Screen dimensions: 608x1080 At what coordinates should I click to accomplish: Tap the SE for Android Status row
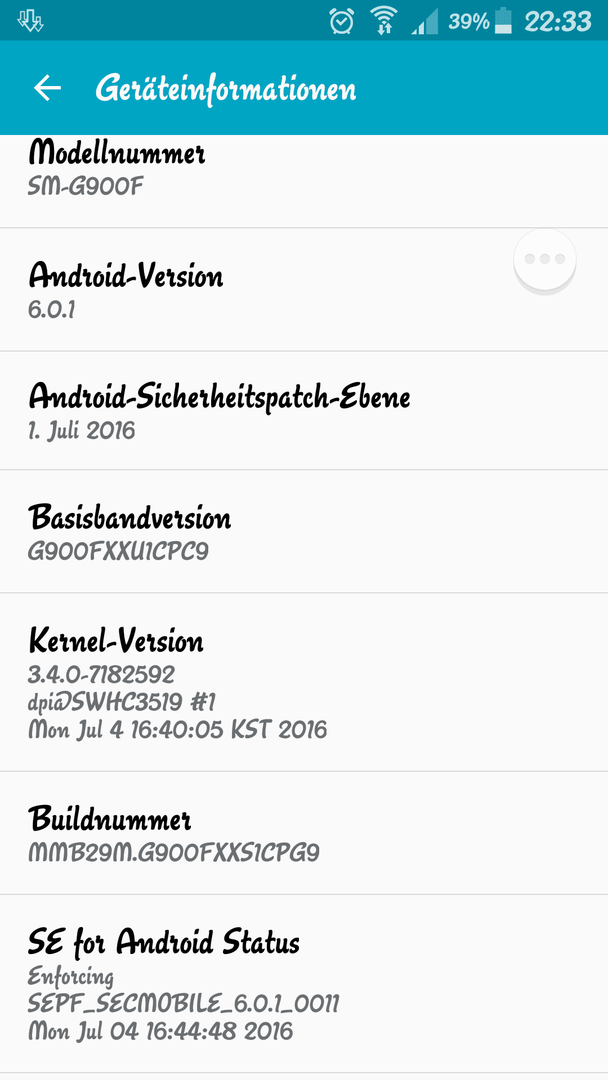(x=304, y=984)
